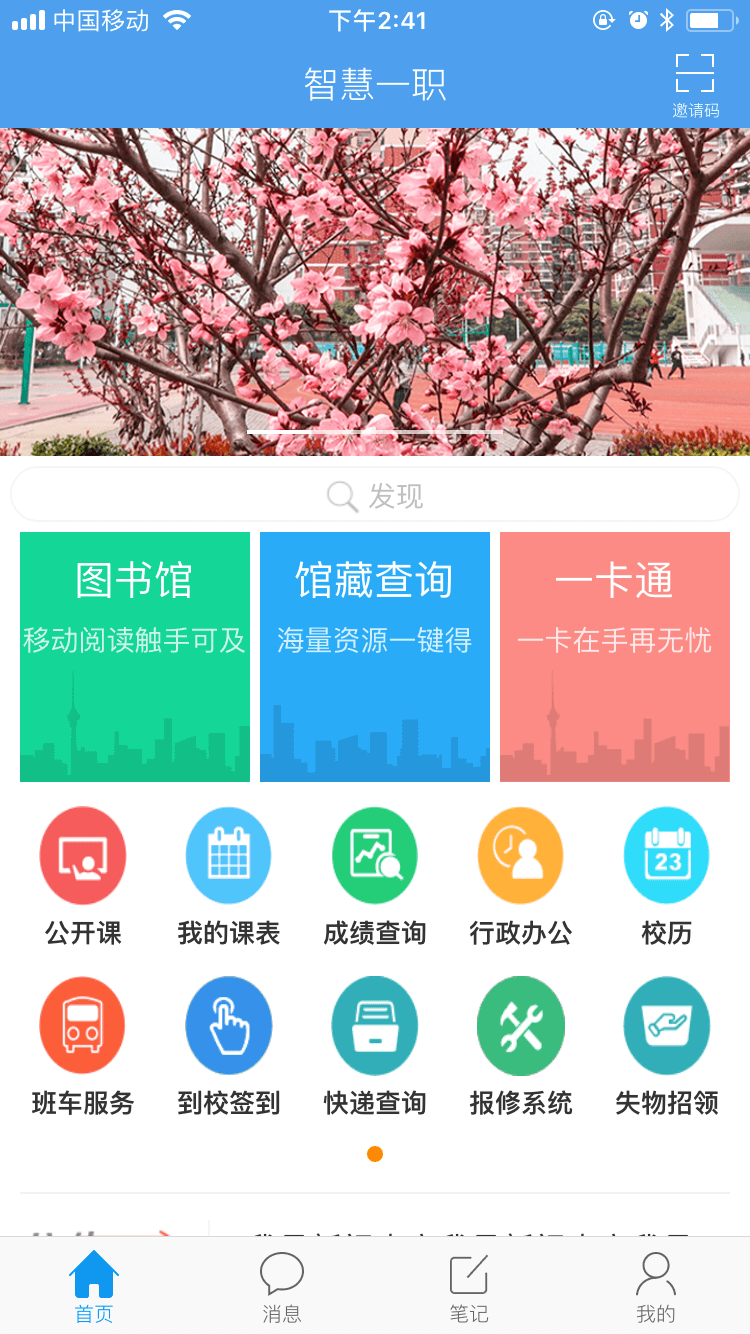Open the 邀请码 scan icon
Viewport: 750px width, 1334px height.
[695, 85]
